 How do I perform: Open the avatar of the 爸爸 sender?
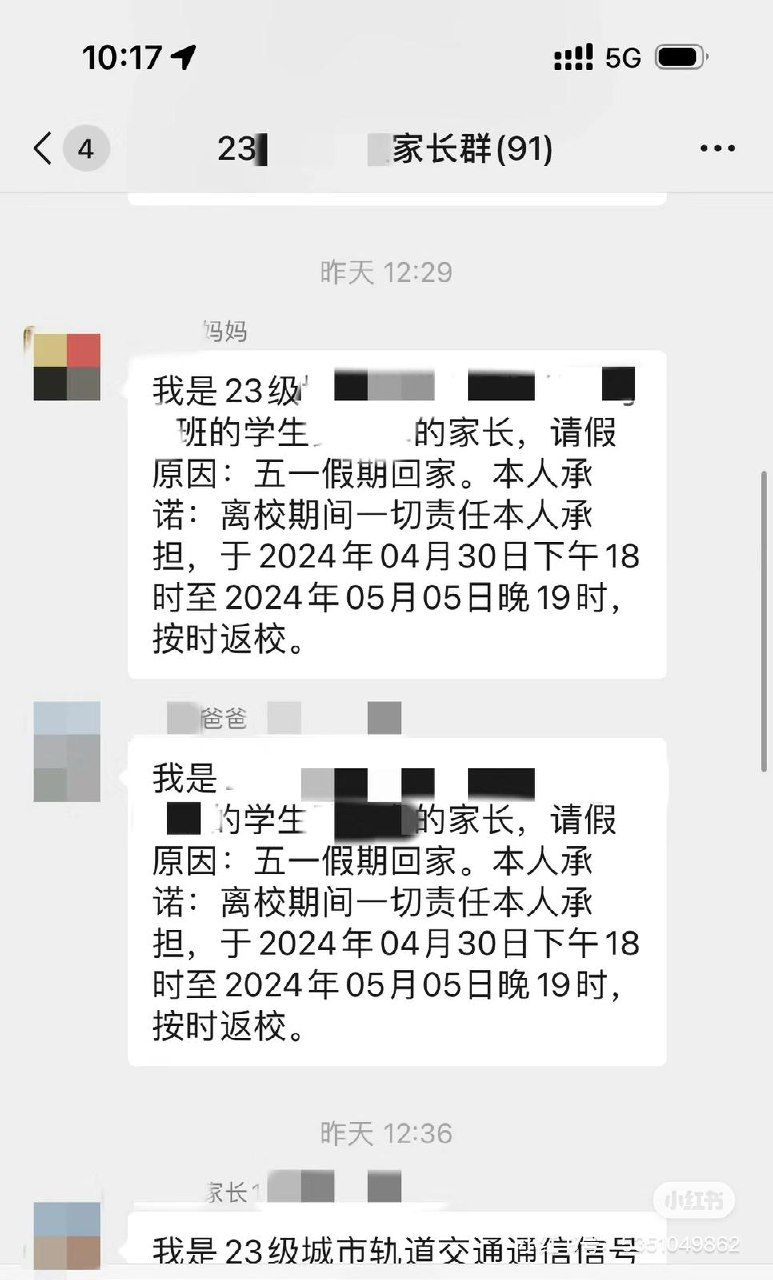pos(67,751)
